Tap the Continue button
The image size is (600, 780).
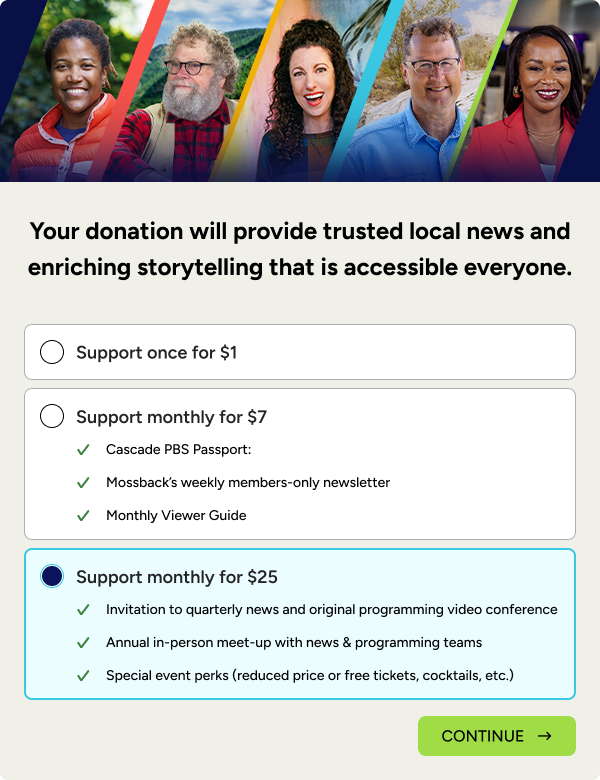(496, 736)
